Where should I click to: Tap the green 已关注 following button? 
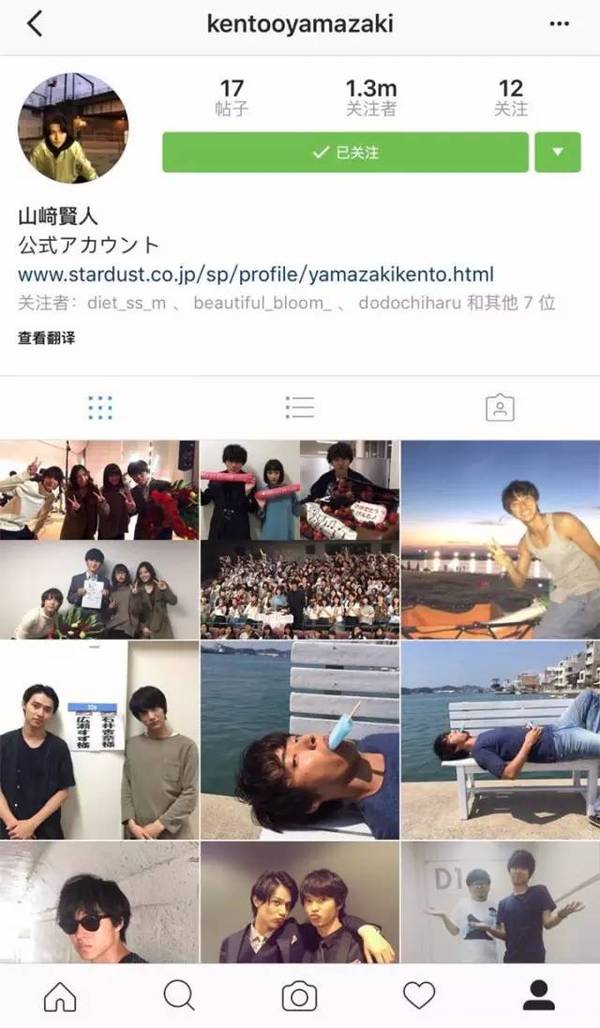pyautogui.click(x=345, y=153)
